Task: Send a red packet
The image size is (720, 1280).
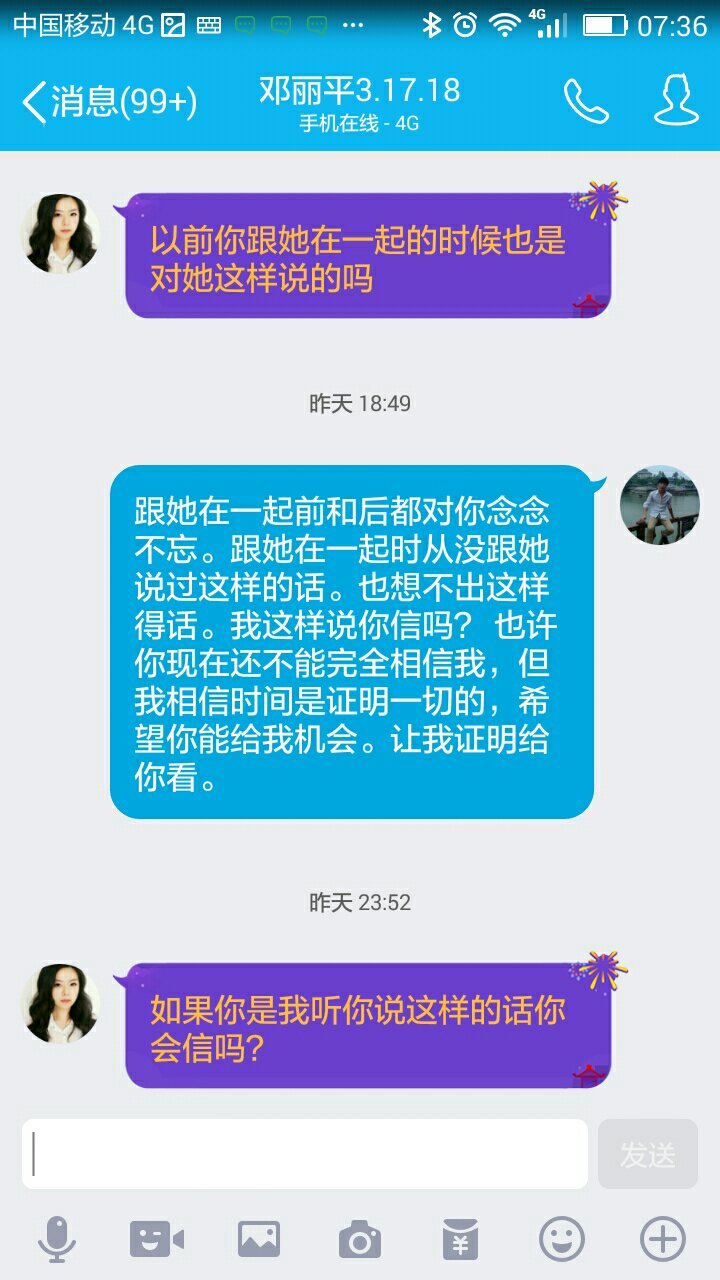Action: coord(460,1240)
